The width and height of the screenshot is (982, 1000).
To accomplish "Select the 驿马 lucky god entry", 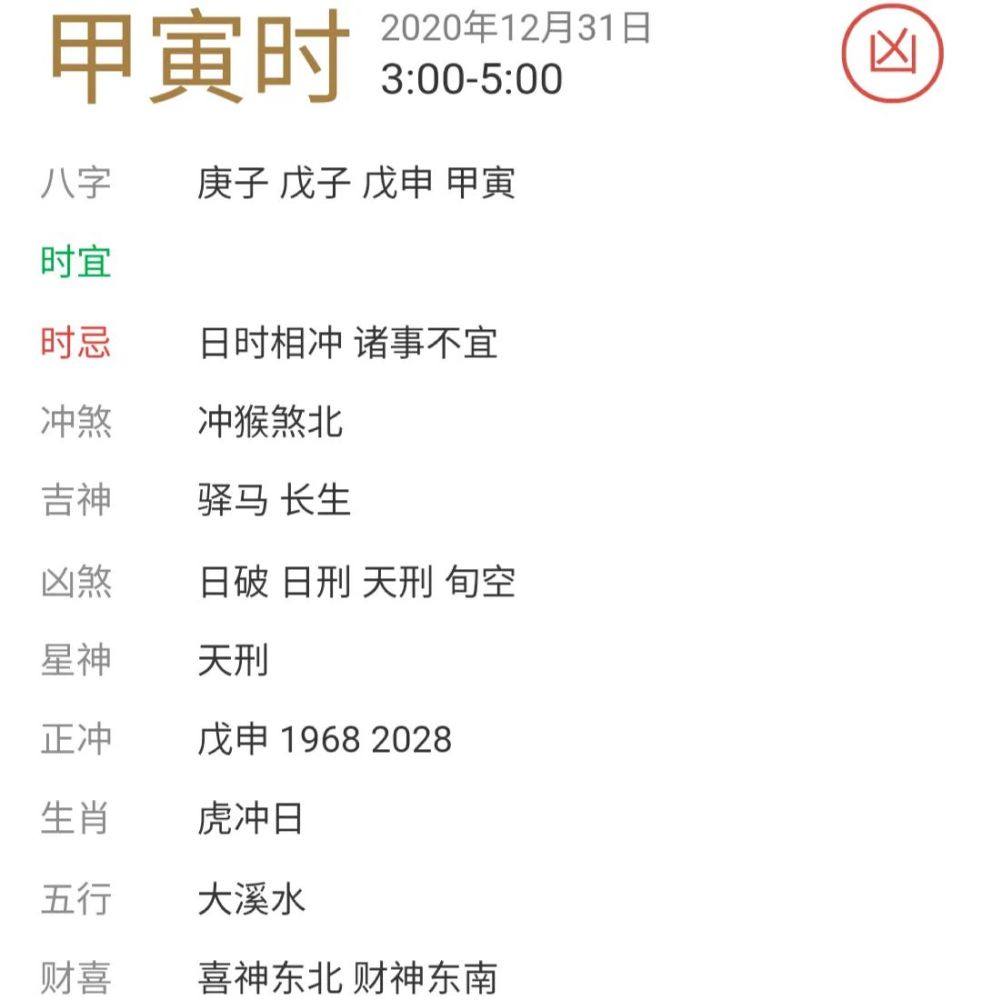I will (230, 502).
